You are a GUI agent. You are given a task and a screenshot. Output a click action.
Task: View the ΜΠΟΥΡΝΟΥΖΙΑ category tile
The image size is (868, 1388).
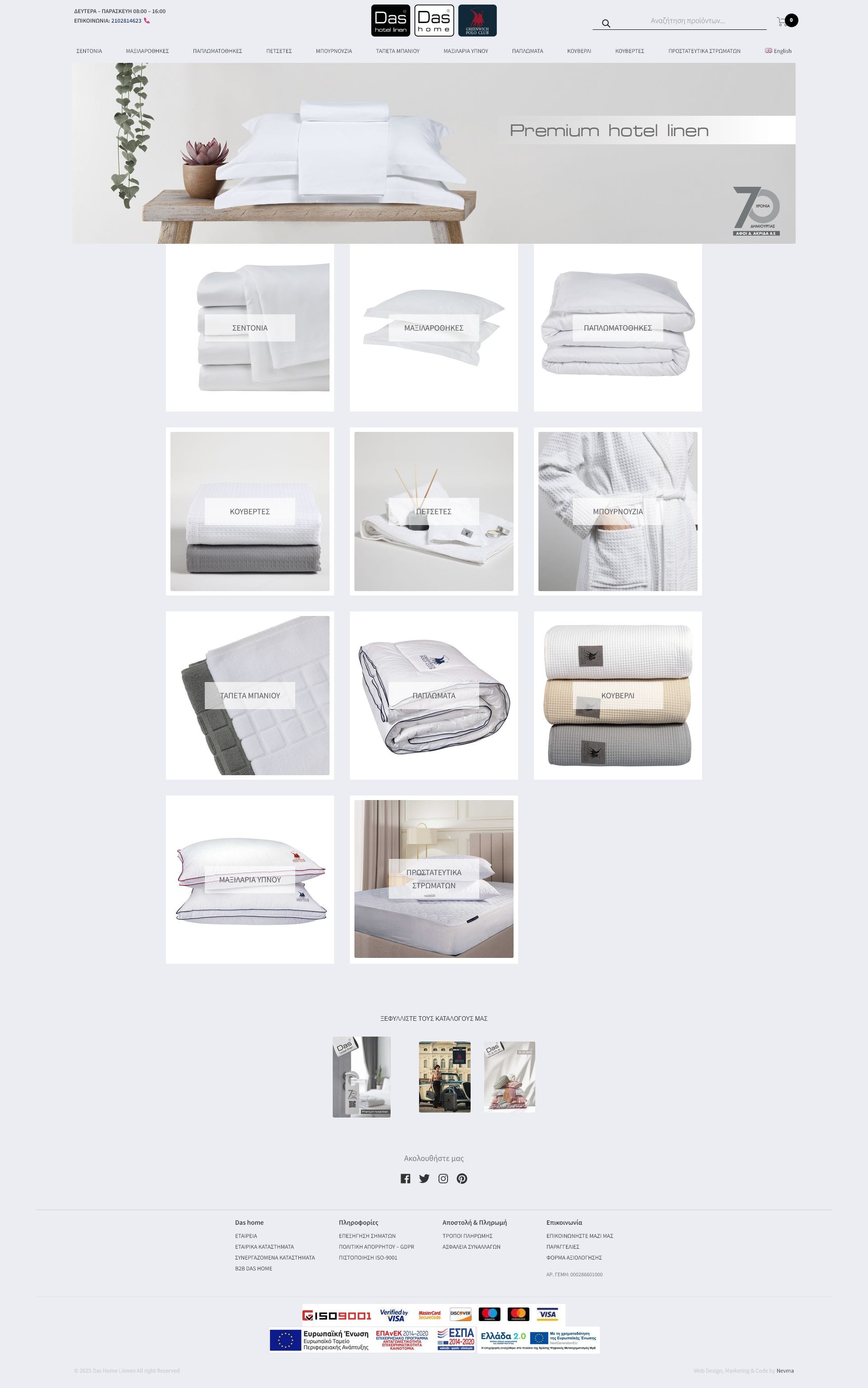[x=617, y=512]
